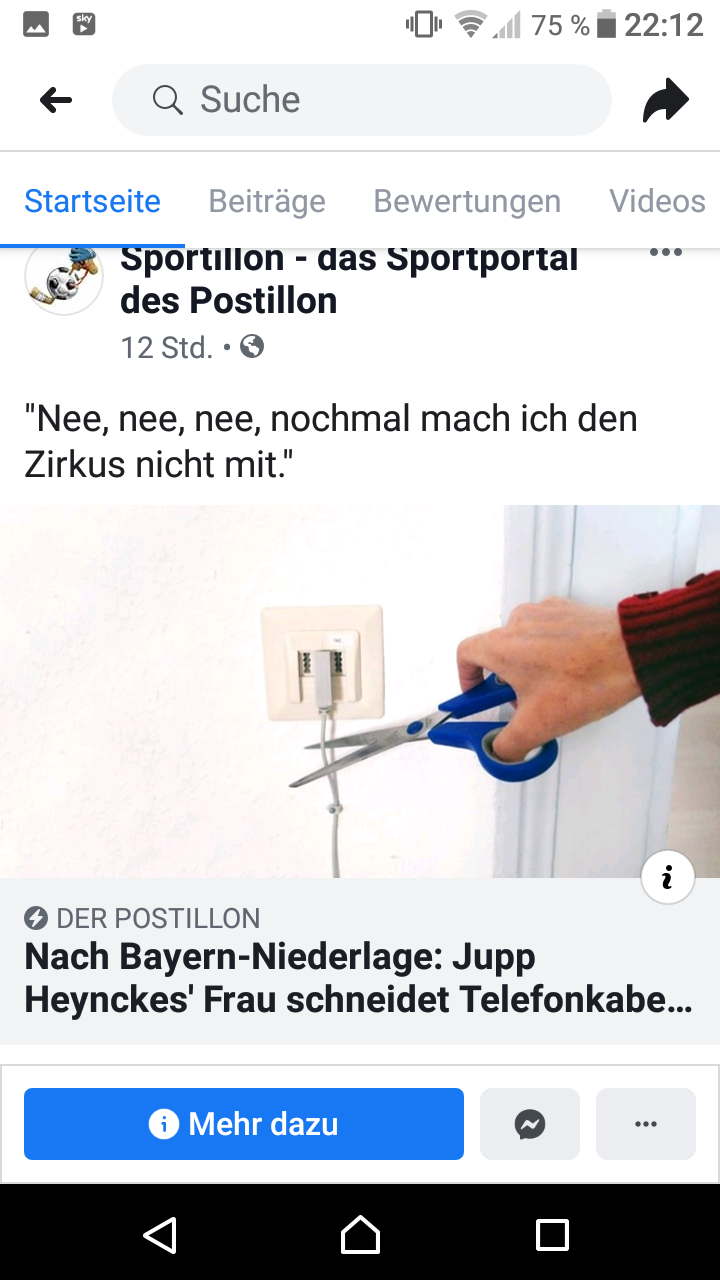720x1280 pixels.
Task: Tap the Mehr dazu button
Action: pyautogui.click(x=244, y=1124)
